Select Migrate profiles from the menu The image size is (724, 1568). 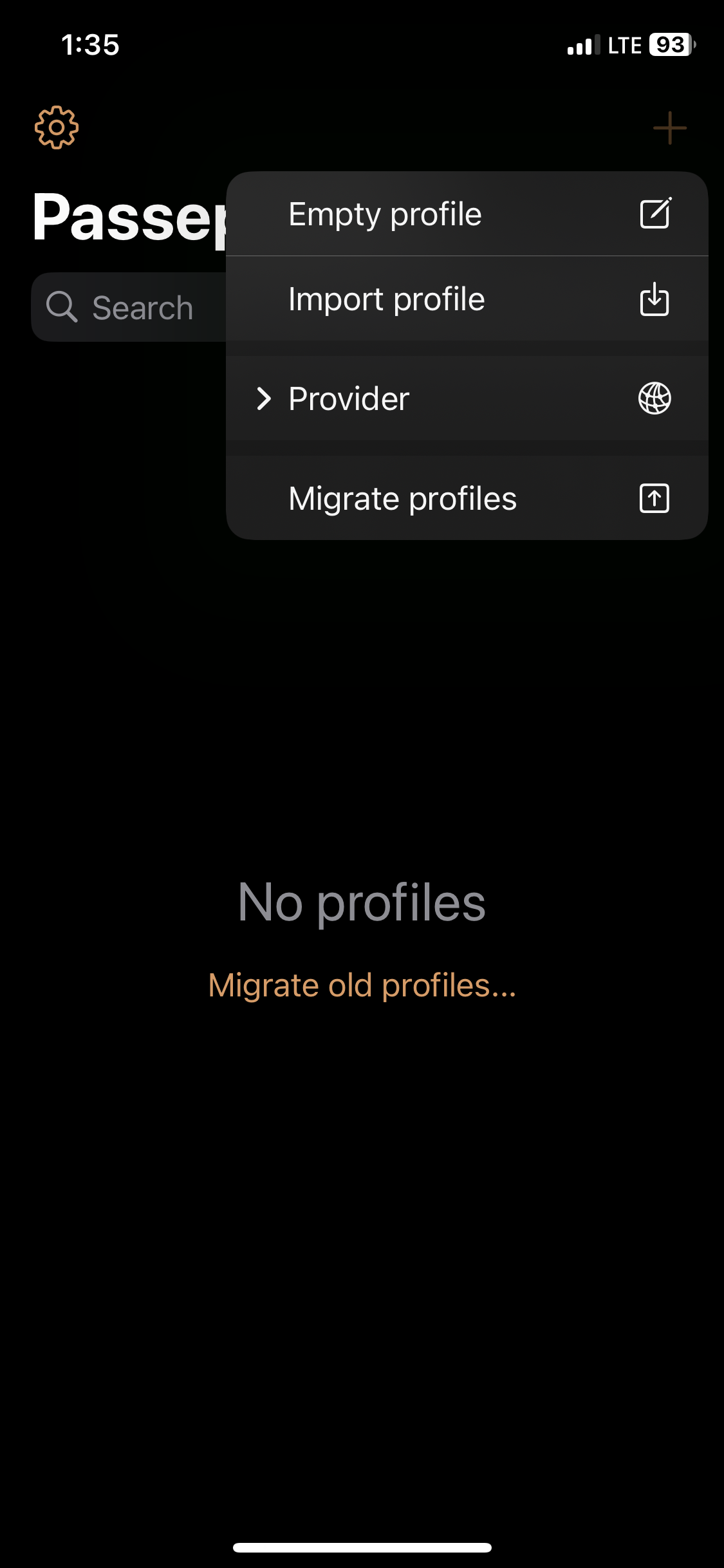click(467, 498)
